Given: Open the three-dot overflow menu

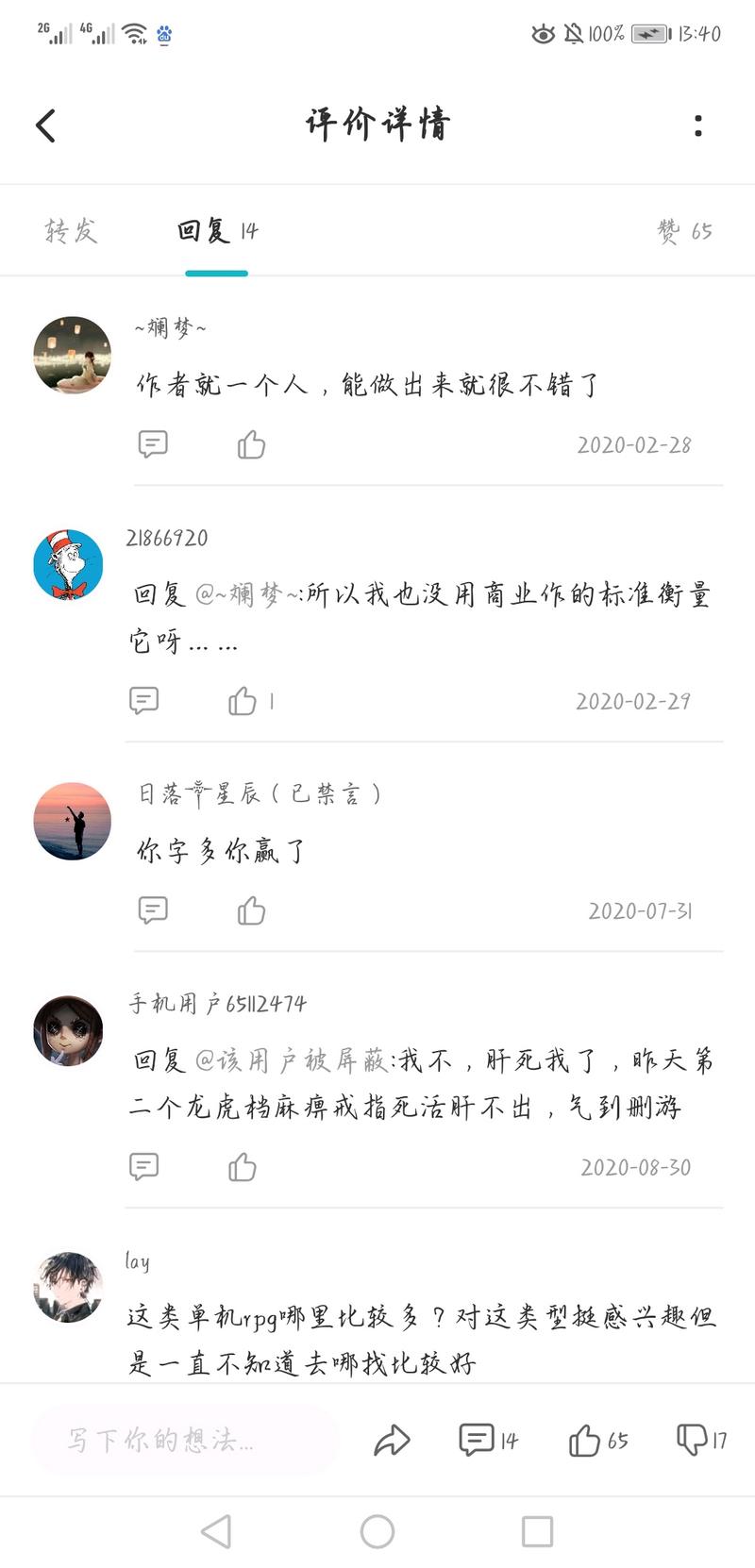Looking at the screenshot, I should pos(697,125).
